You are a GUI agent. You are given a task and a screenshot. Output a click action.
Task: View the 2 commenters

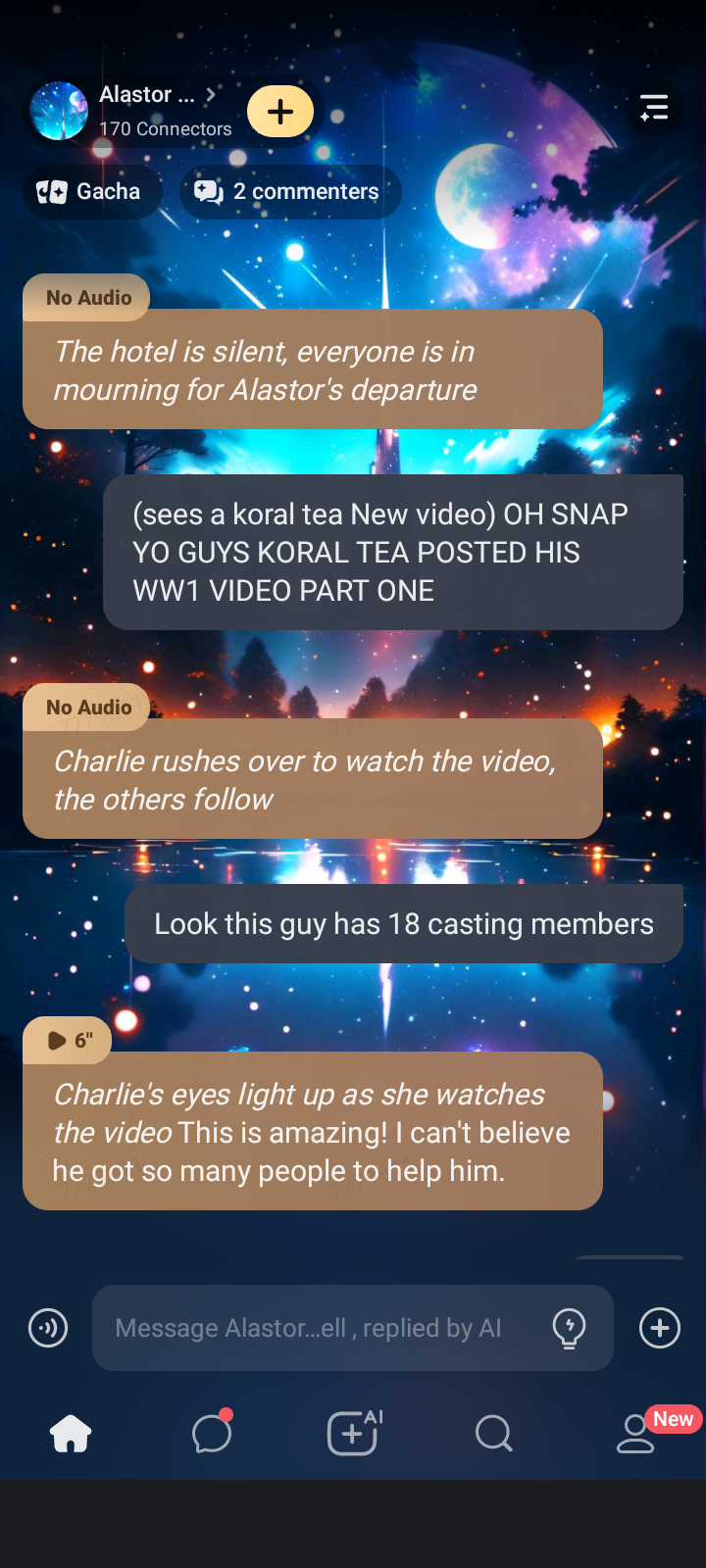pyautogui.click(x=290, y=192)
